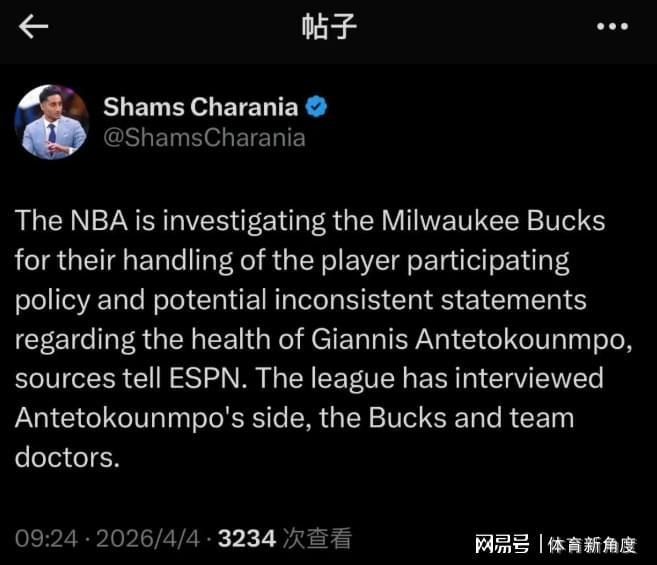Open the @ShamsCharania handle
This screenshot has width=657, height=565.
click(x=204, y=138)
